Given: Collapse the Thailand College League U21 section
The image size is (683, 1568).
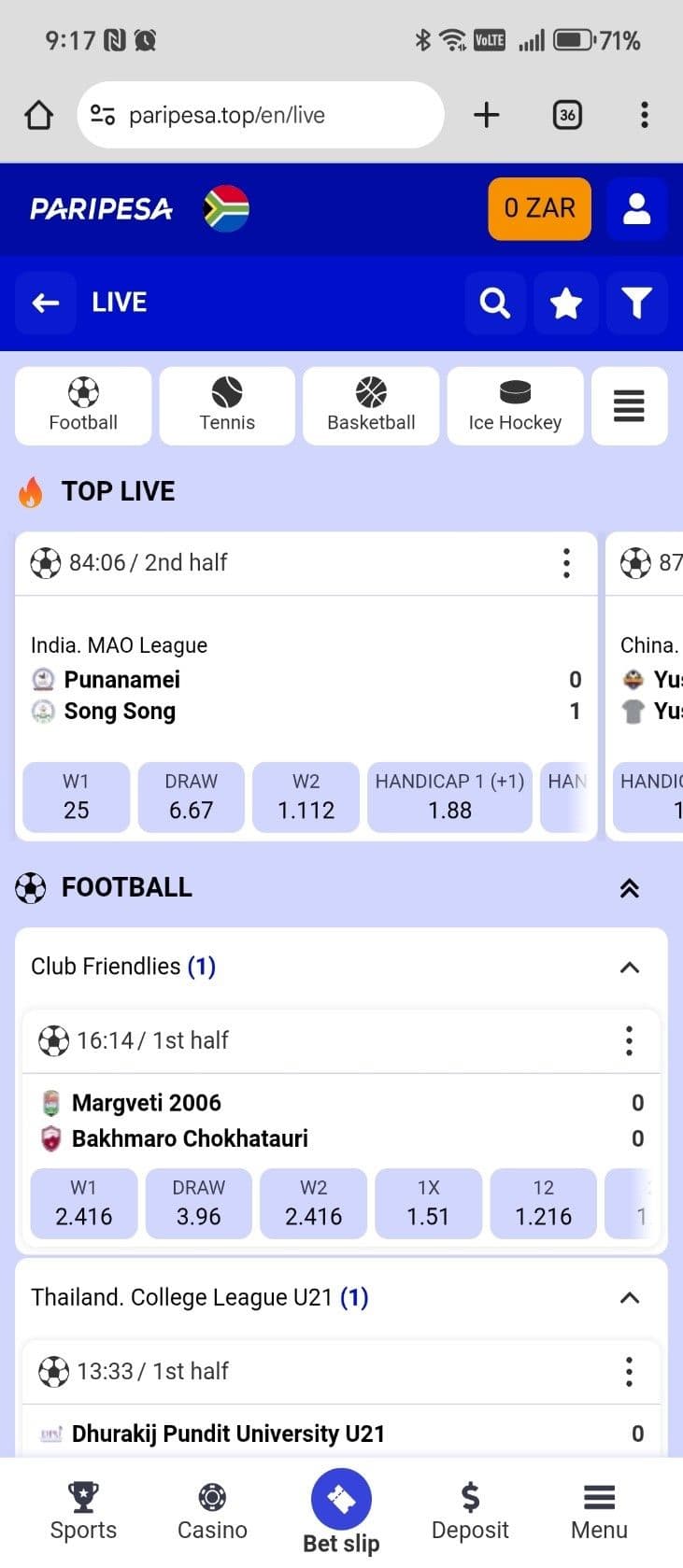Looking at the screenshot, I should [629, 1297].
